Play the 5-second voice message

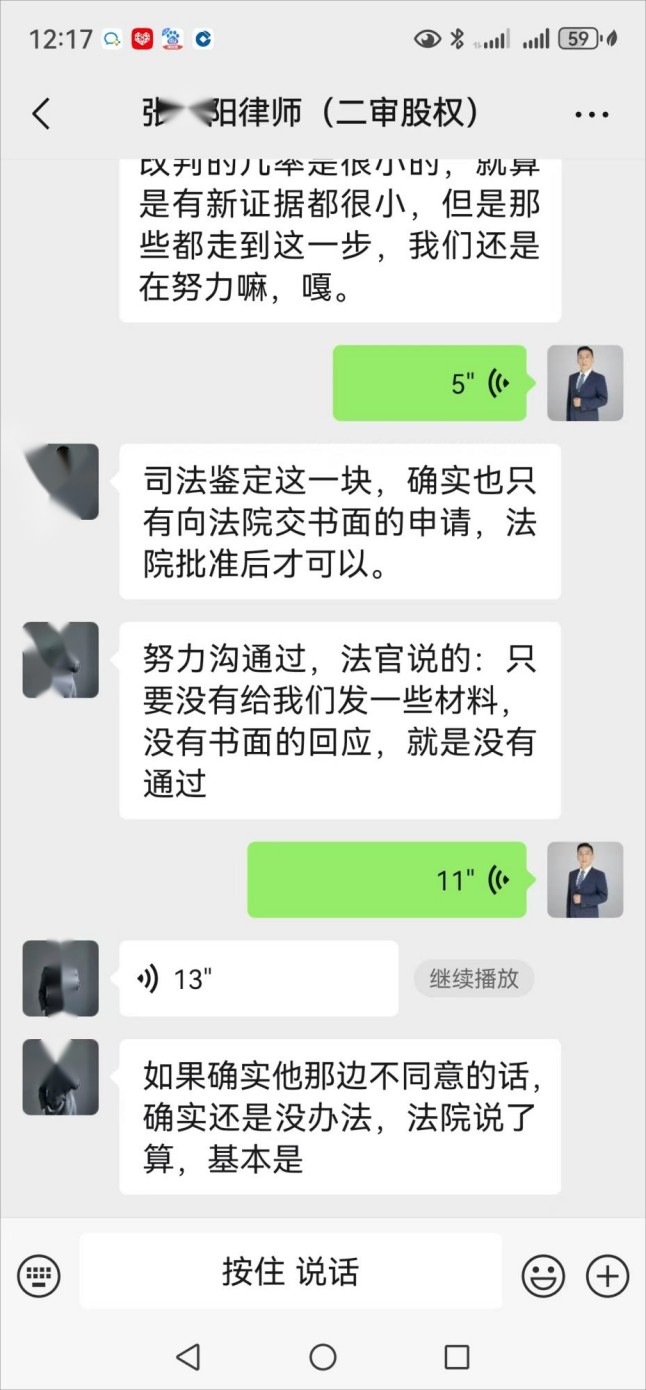pyautogui.click(x=429, y=383)
